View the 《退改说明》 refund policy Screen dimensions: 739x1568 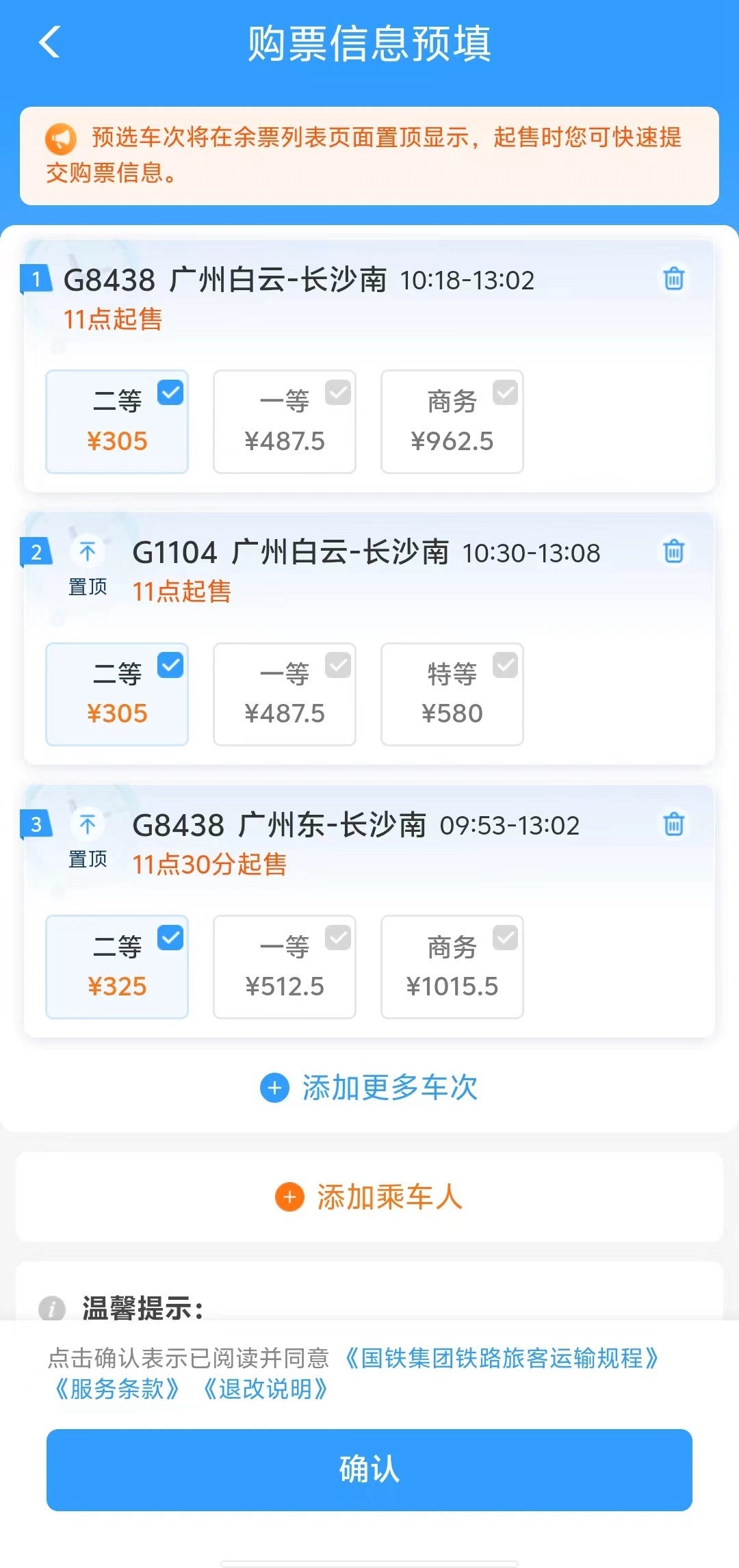(x=265, y=1389)
